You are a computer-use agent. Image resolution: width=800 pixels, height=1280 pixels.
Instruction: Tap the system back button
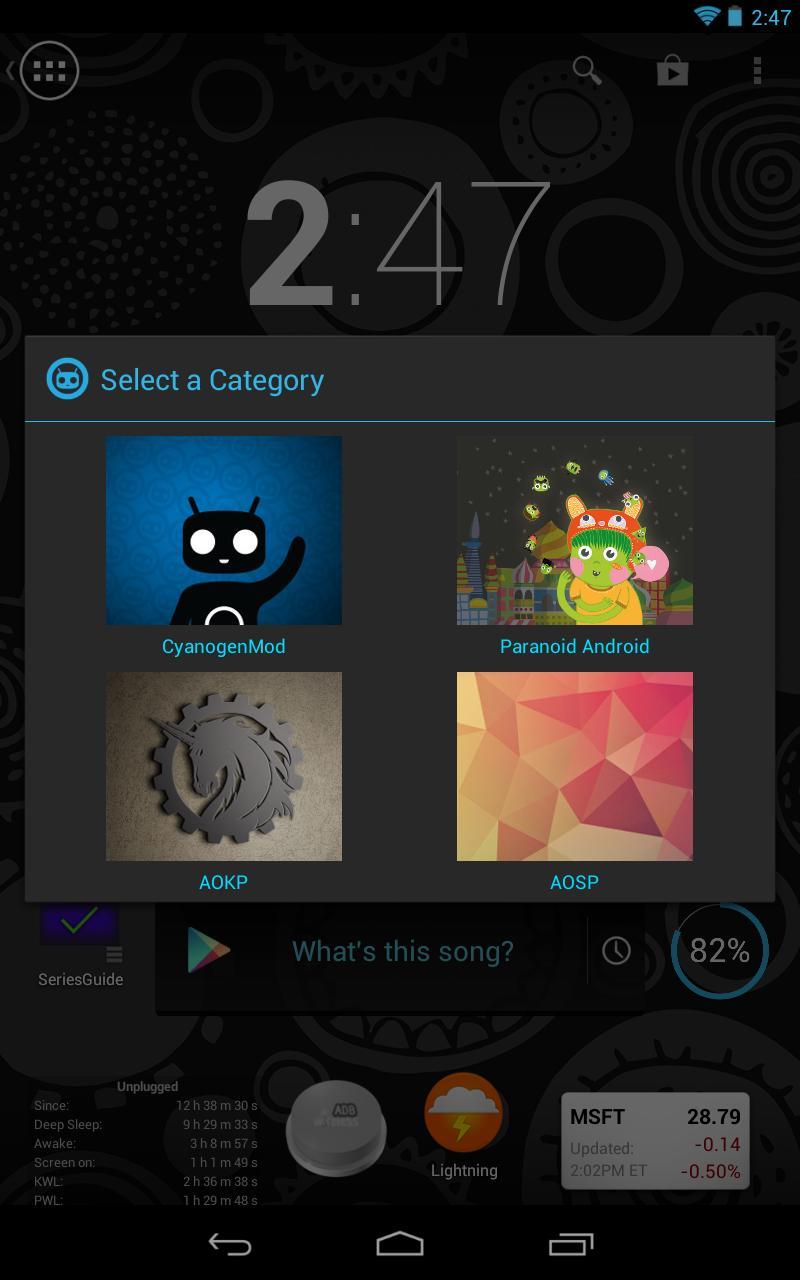[229, 1244]
